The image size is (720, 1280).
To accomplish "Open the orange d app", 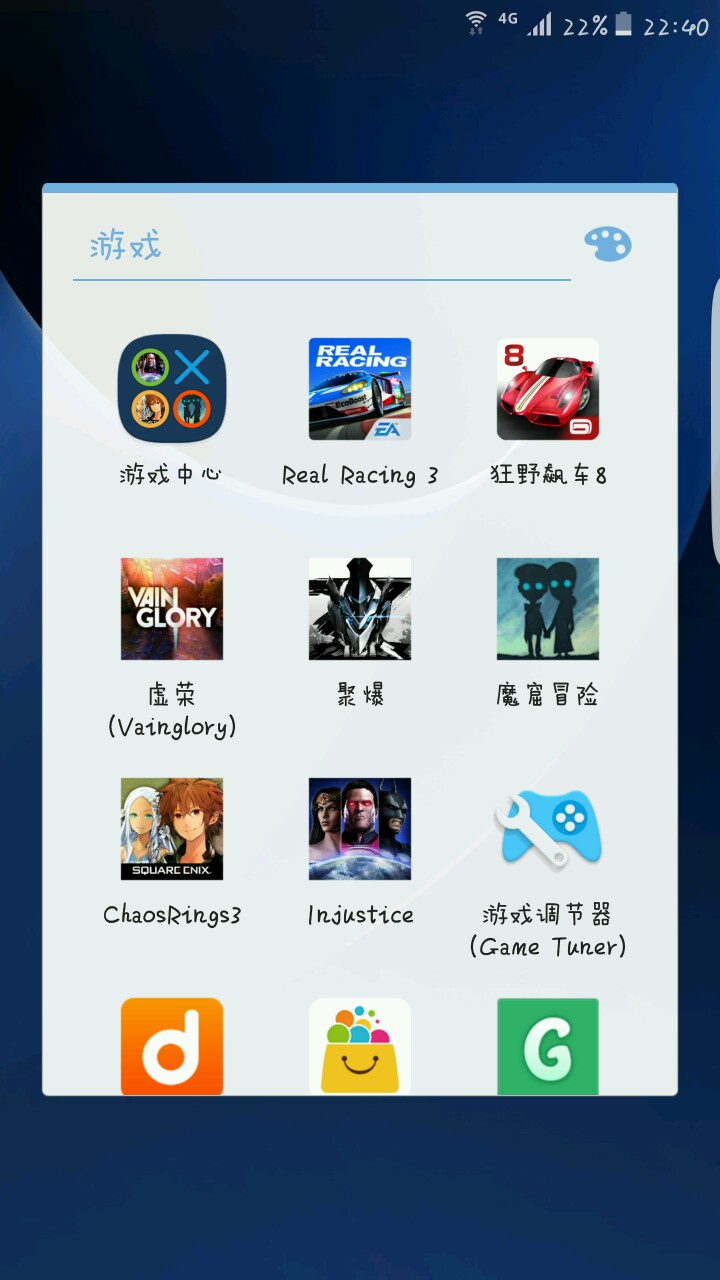I will pyautogui.click(x=172, y=1045).
